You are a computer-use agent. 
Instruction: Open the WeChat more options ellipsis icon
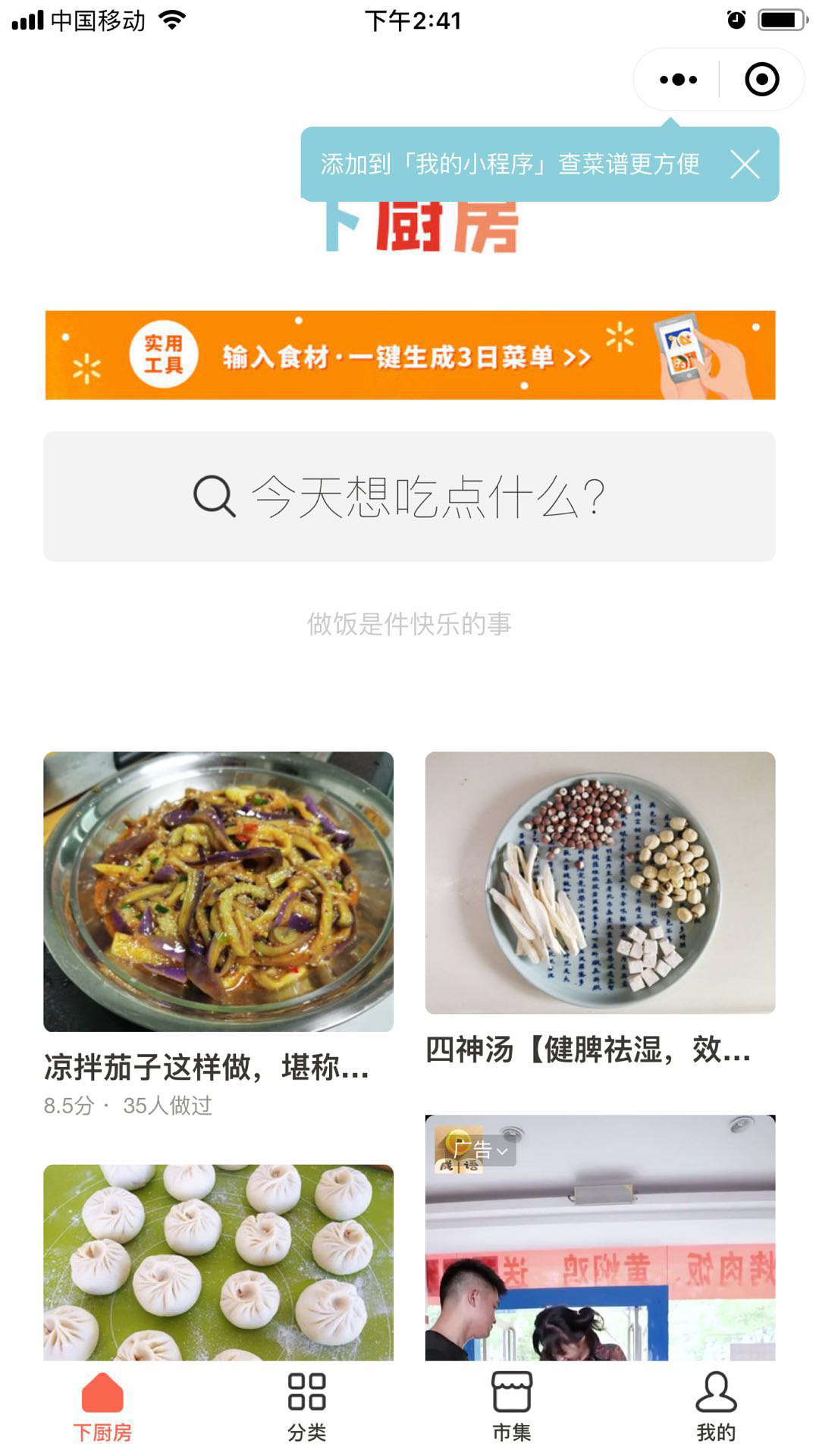click(x=677, y=78)
